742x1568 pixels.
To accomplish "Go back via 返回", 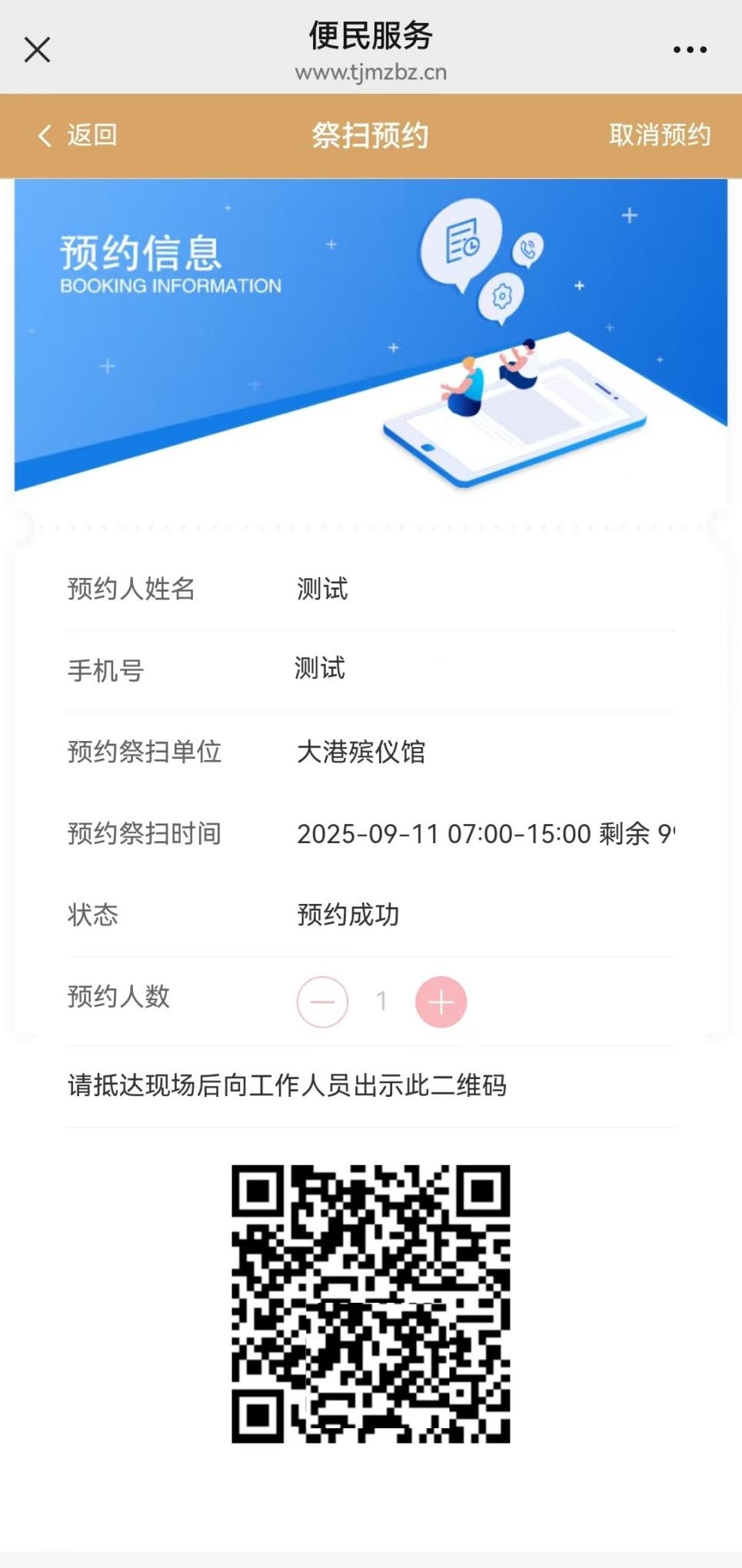I will (77, 135).
